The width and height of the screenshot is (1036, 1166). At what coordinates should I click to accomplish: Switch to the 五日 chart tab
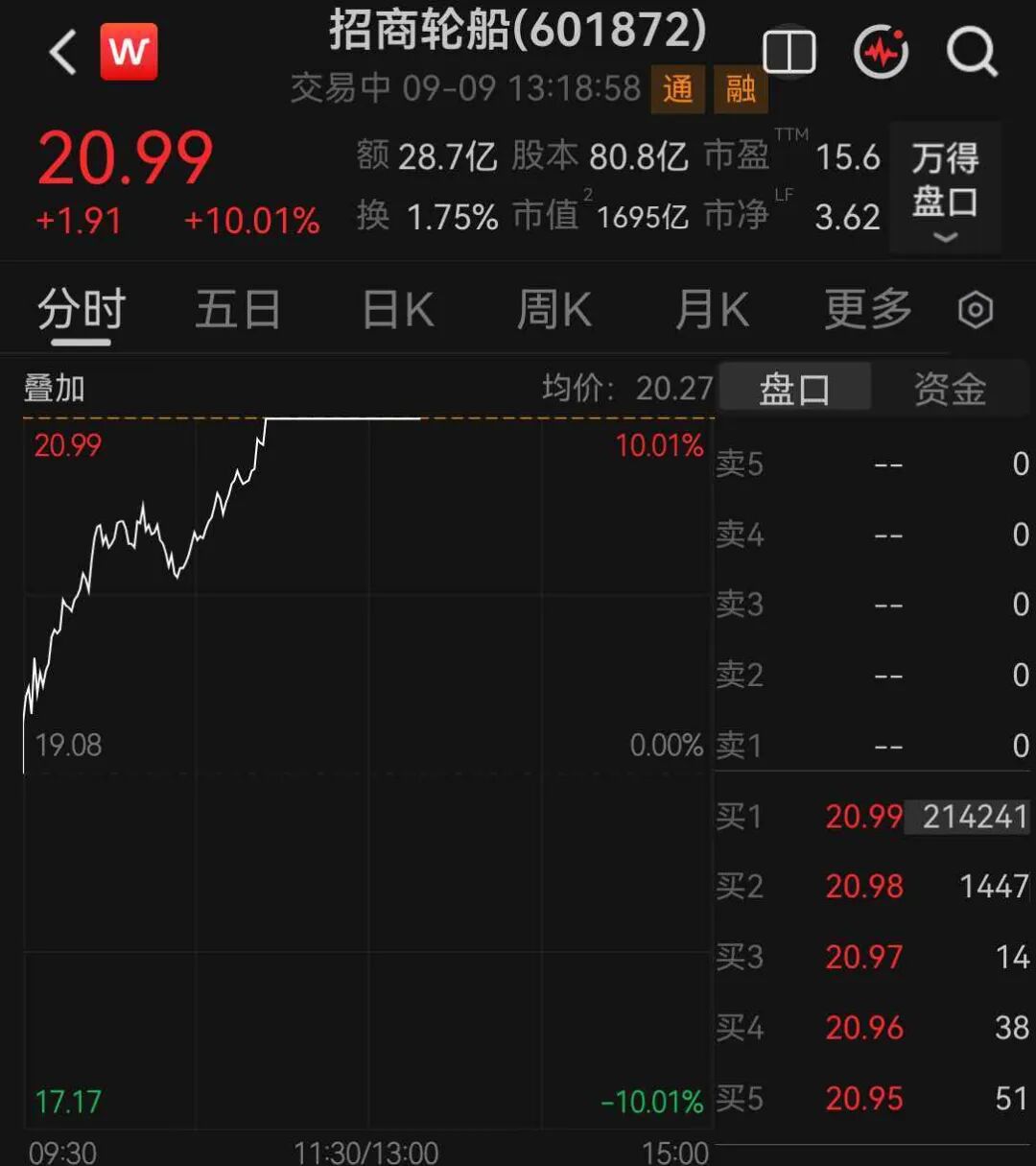pos(238,310)
